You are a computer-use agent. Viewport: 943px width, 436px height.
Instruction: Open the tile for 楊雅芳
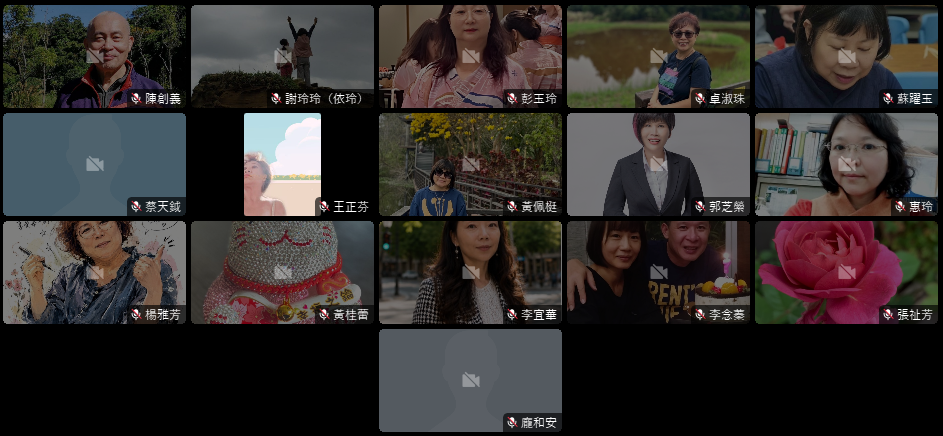(x=94, y=272)
